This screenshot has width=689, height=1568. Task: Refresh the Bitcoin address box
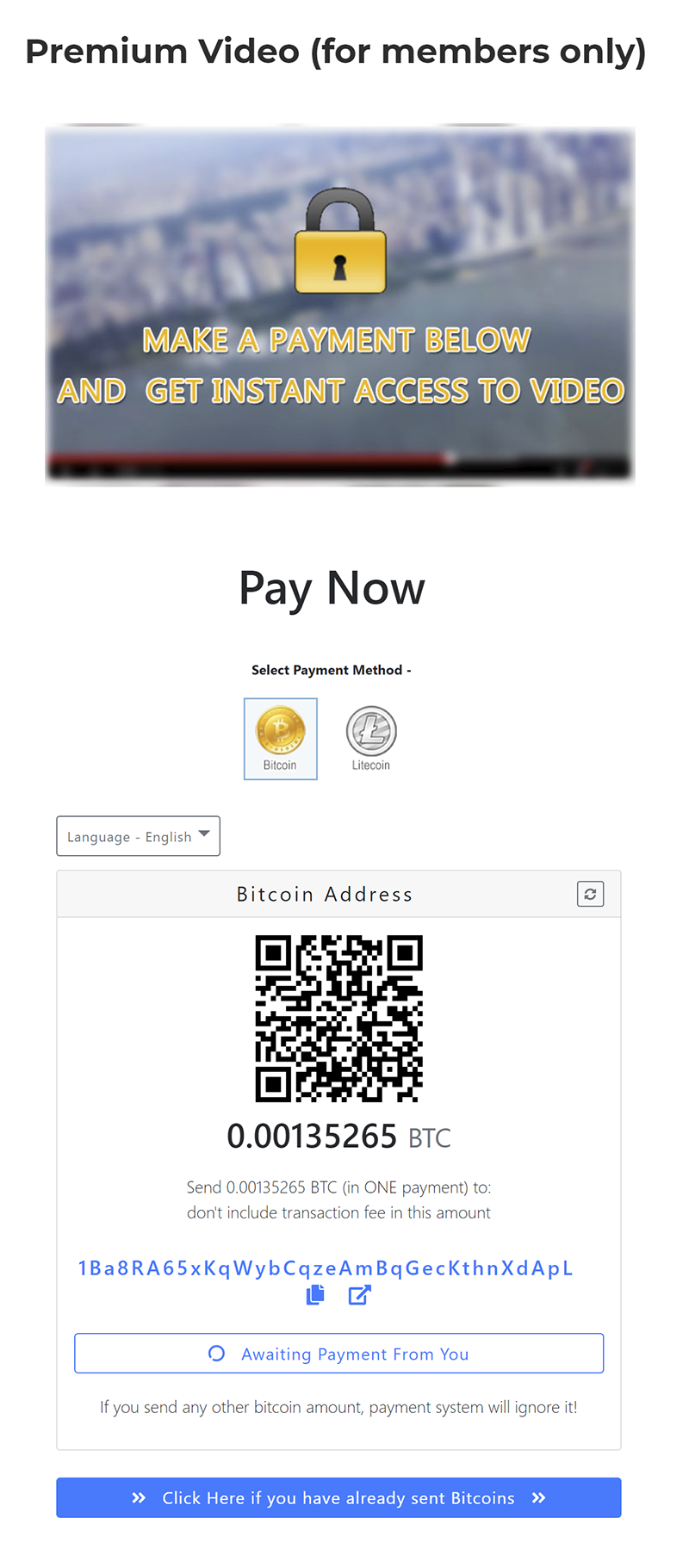point(590,894)
